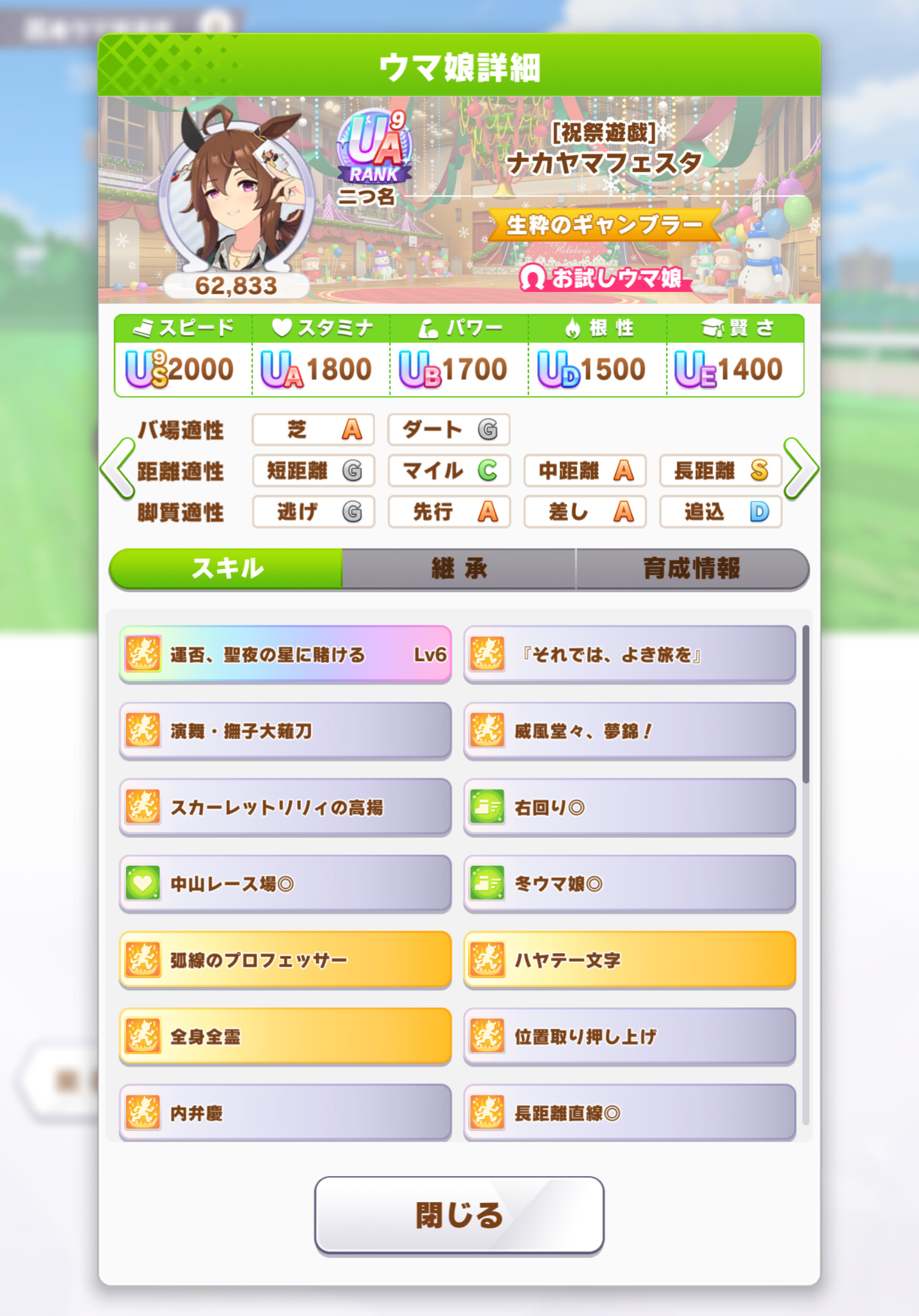The image size is (919, 1316).
Task: Switch to the スキル tab
Action: click(x=226, y=568)
